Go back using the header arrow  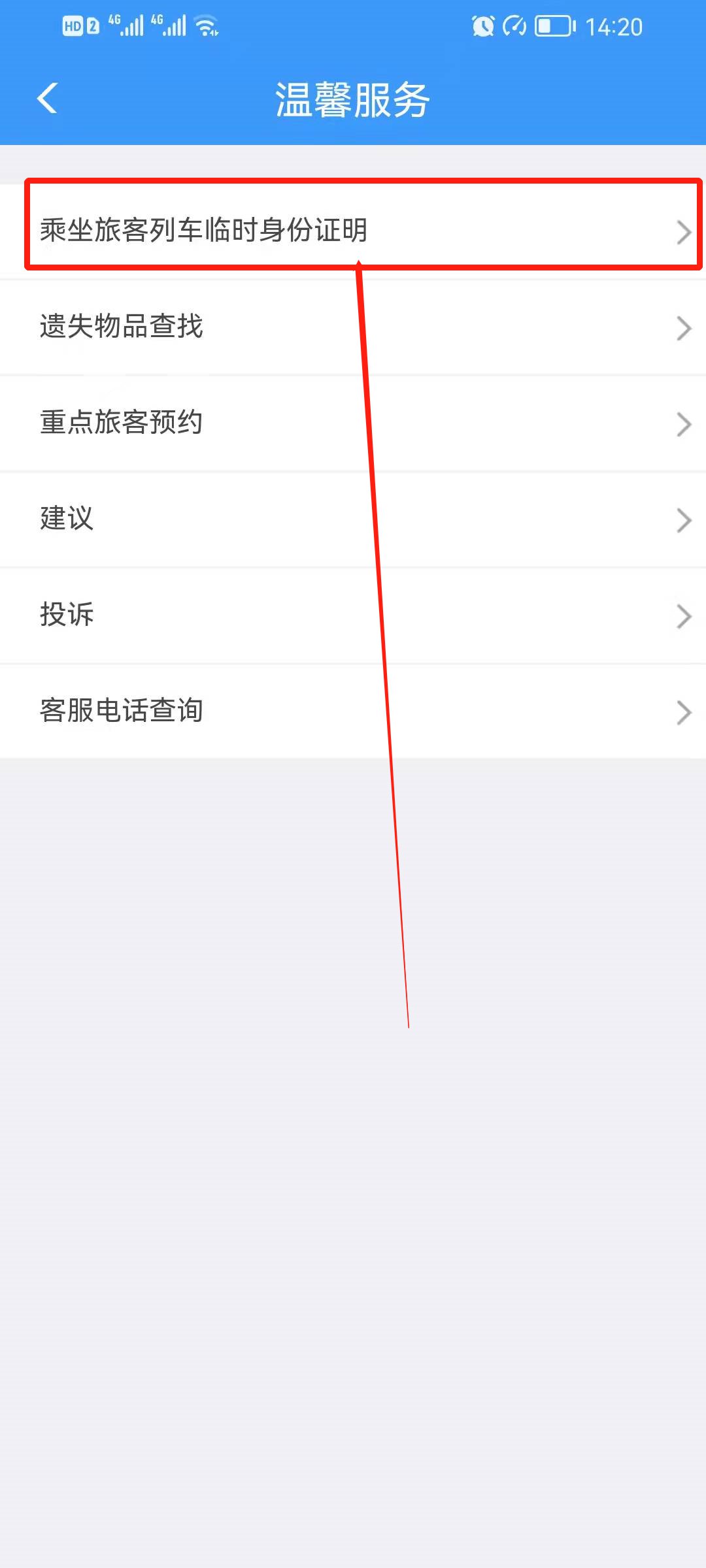pos(48,99)
